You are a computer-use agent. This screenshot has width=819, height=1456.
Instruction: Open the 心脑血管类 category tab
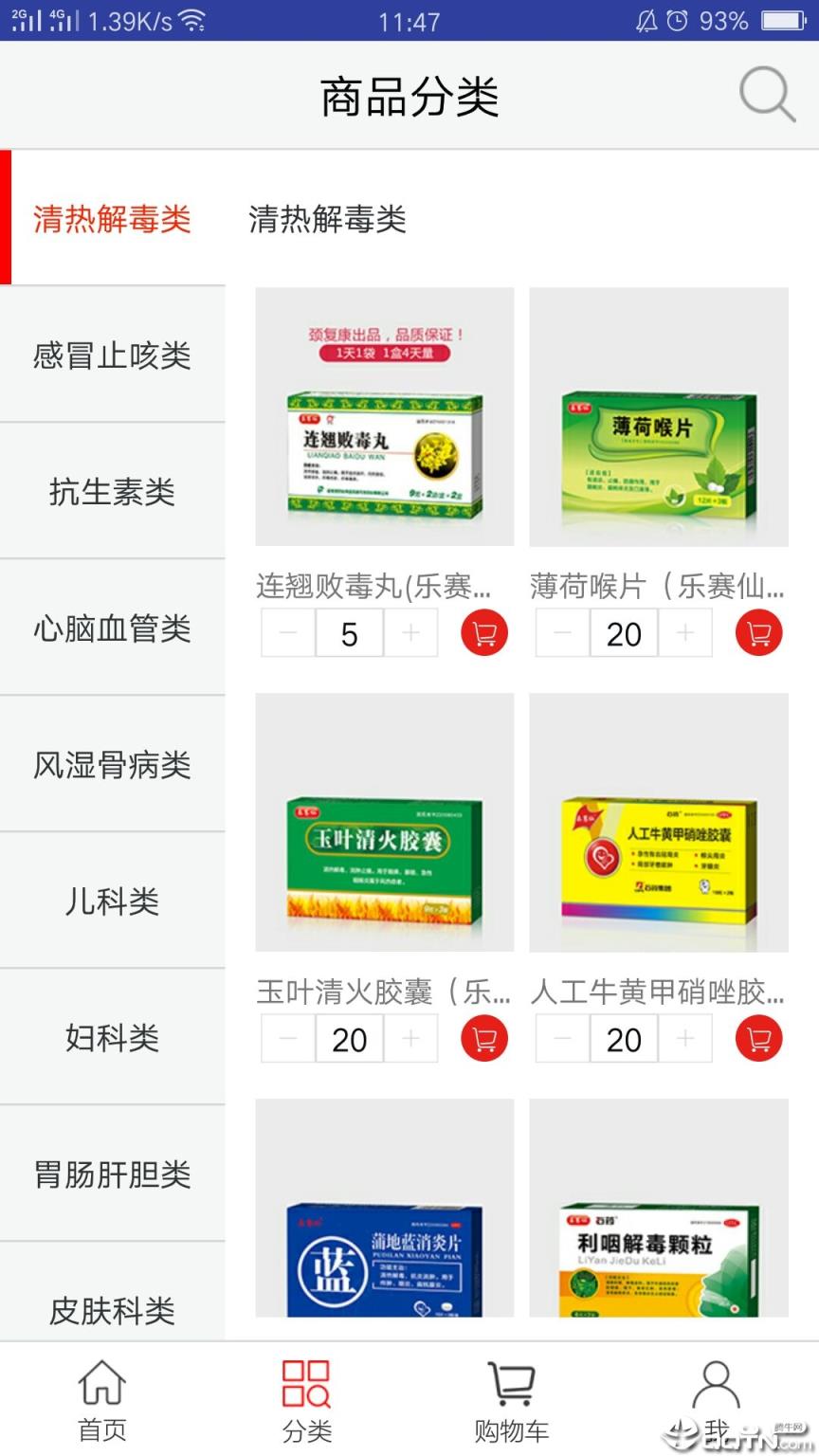click(112, 629)
